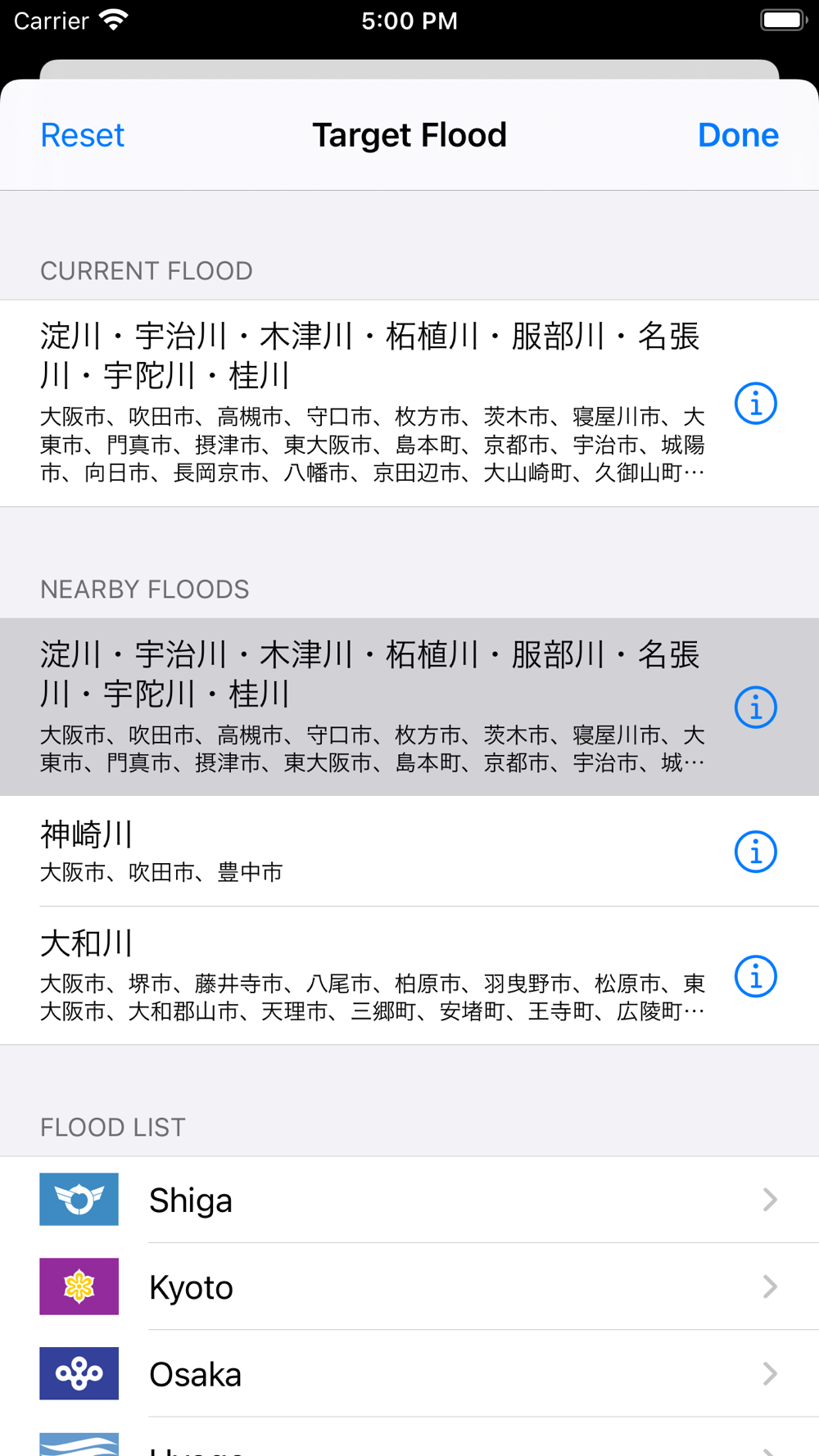Viewport: 819px width, 1456px height.
Task: Select the 大和川 flood row
Action: (409, 975)
